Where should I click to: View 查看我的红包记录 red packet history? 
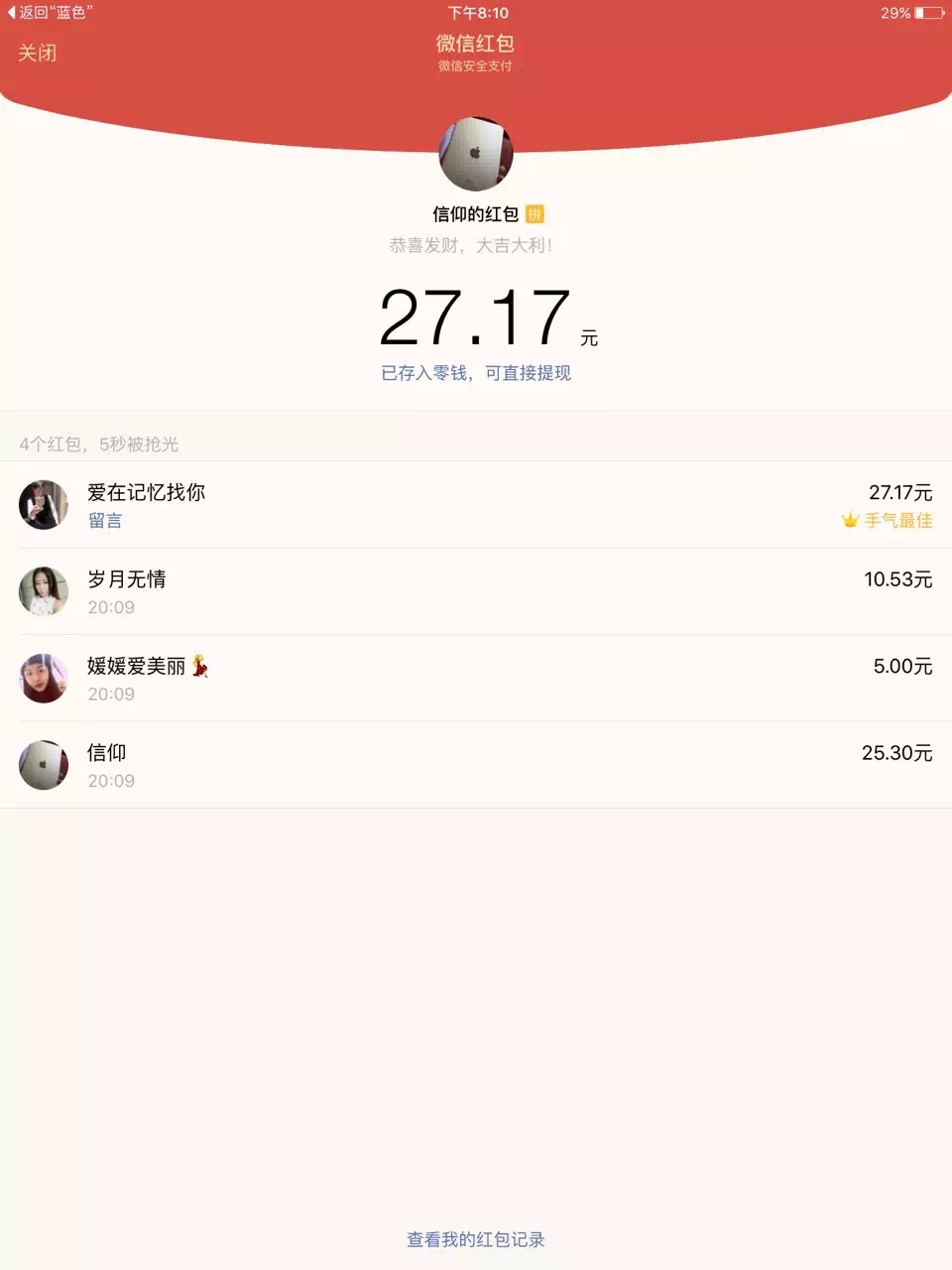tap(476, 1239)
